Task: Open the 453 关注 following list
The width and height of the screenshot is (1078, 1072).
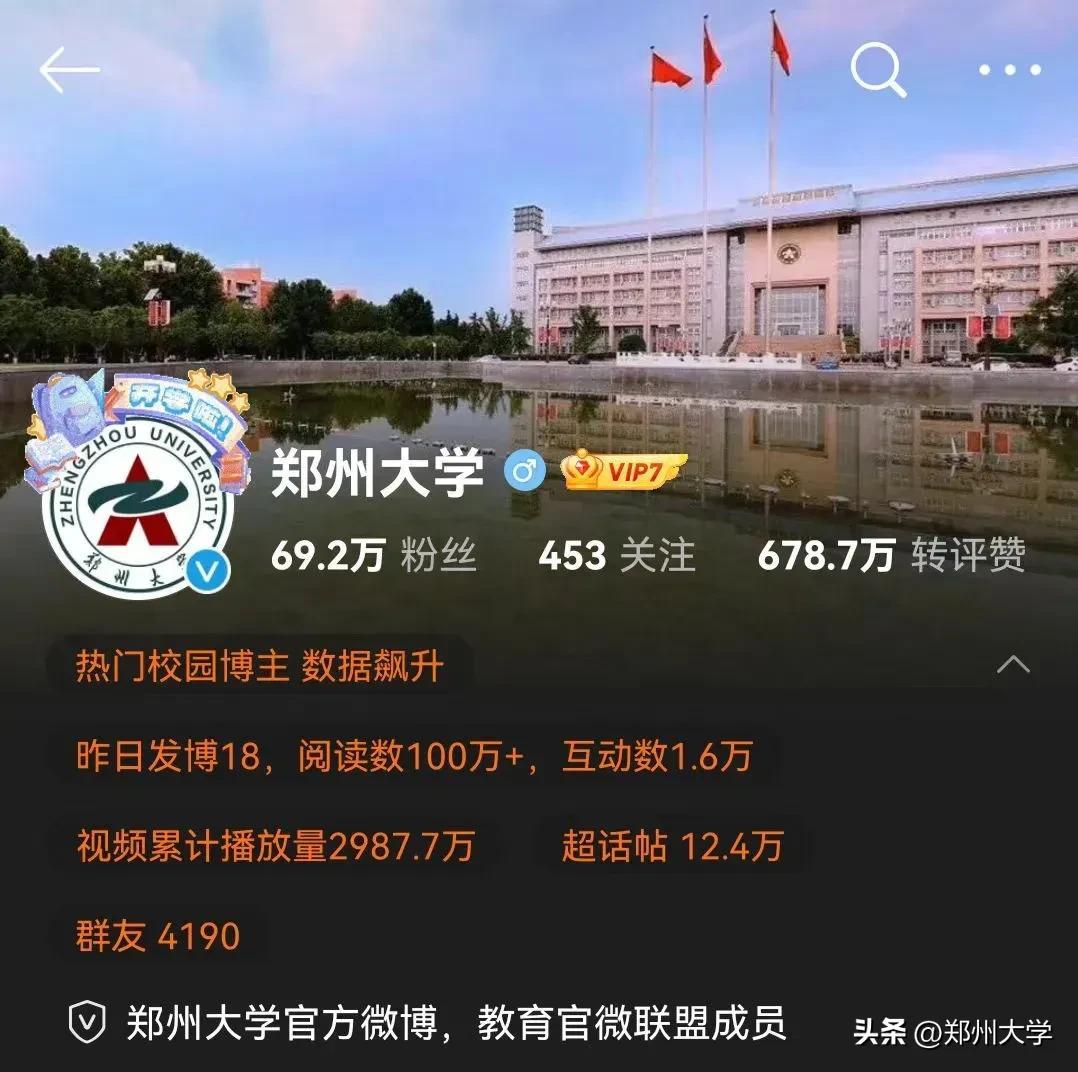Action: [x=616, y=555]
